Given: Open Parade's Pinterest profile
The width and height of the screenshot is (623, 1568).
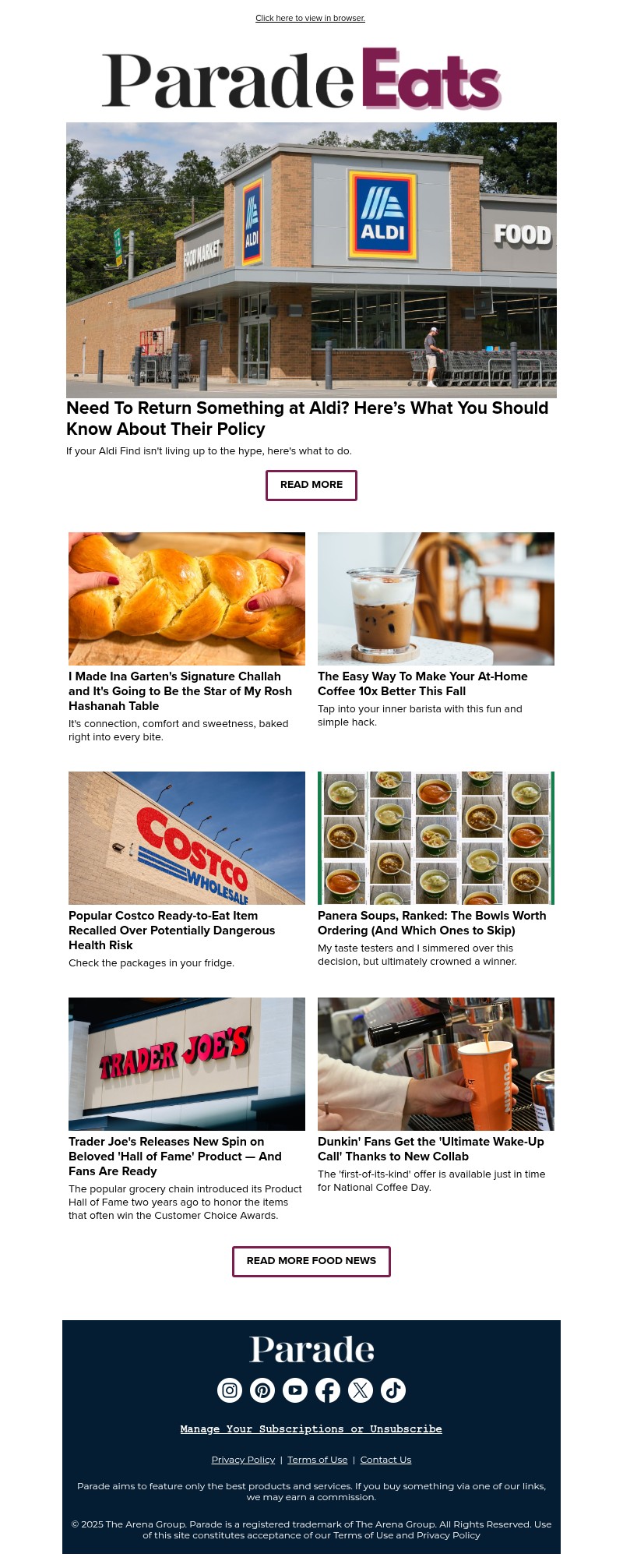Looking at the screenshot, I should 262,1390.
